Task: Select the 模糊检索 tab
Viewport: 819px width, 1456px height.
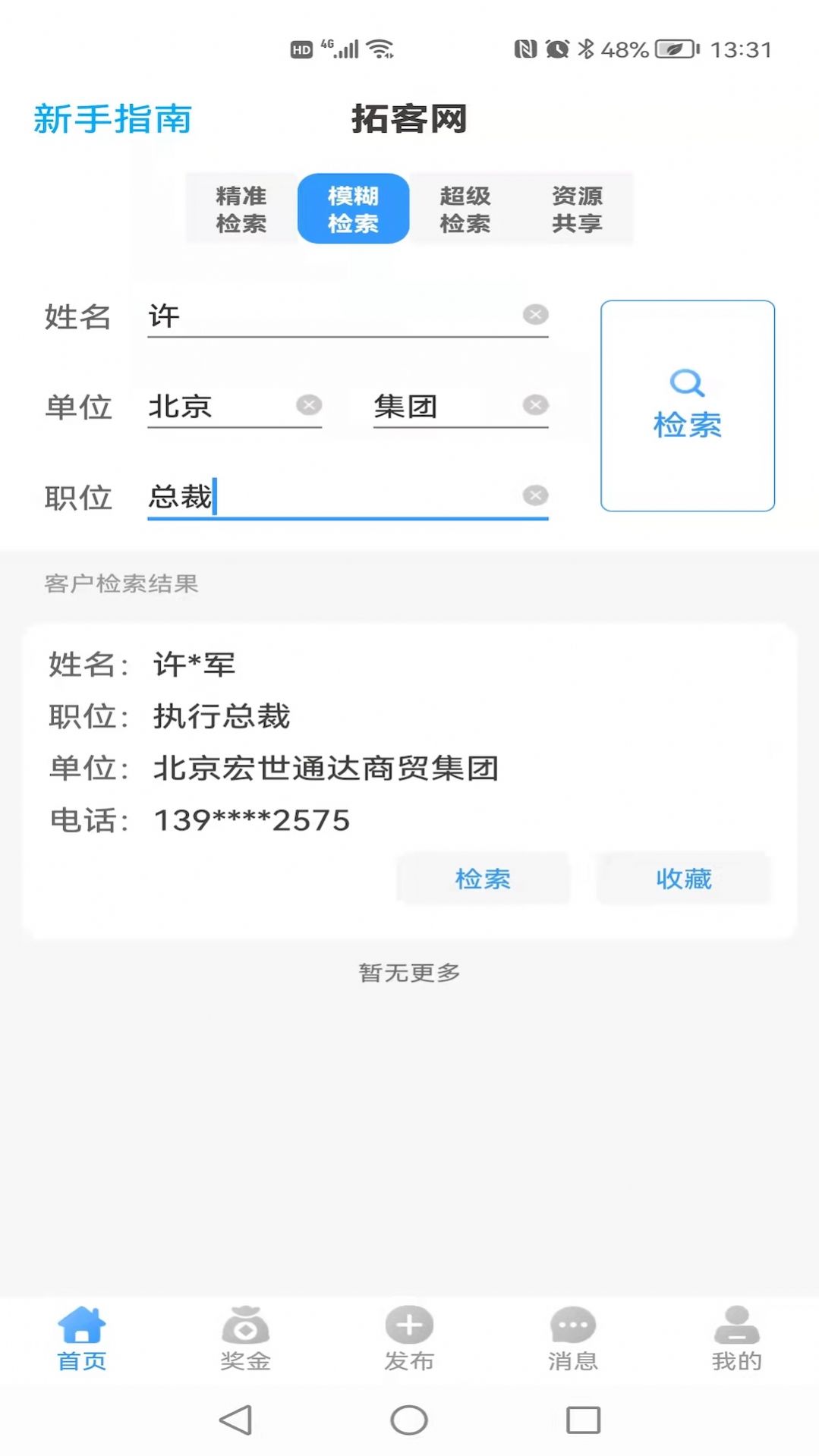Action: click(x=353, y=209)
